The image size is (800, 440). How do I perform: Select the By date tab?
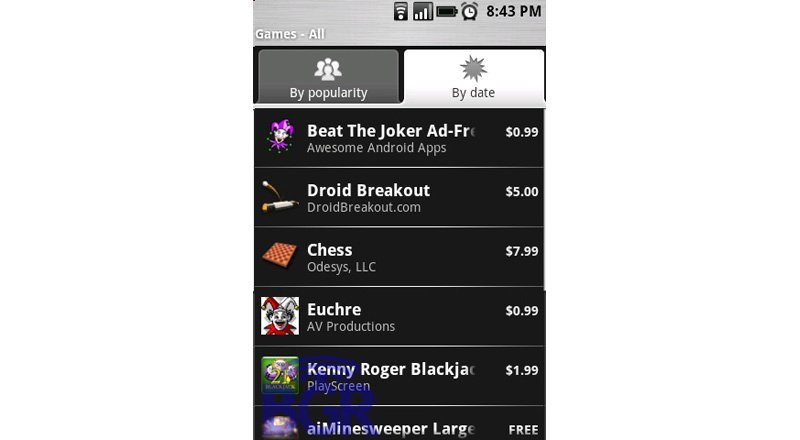tap(473, 77)
